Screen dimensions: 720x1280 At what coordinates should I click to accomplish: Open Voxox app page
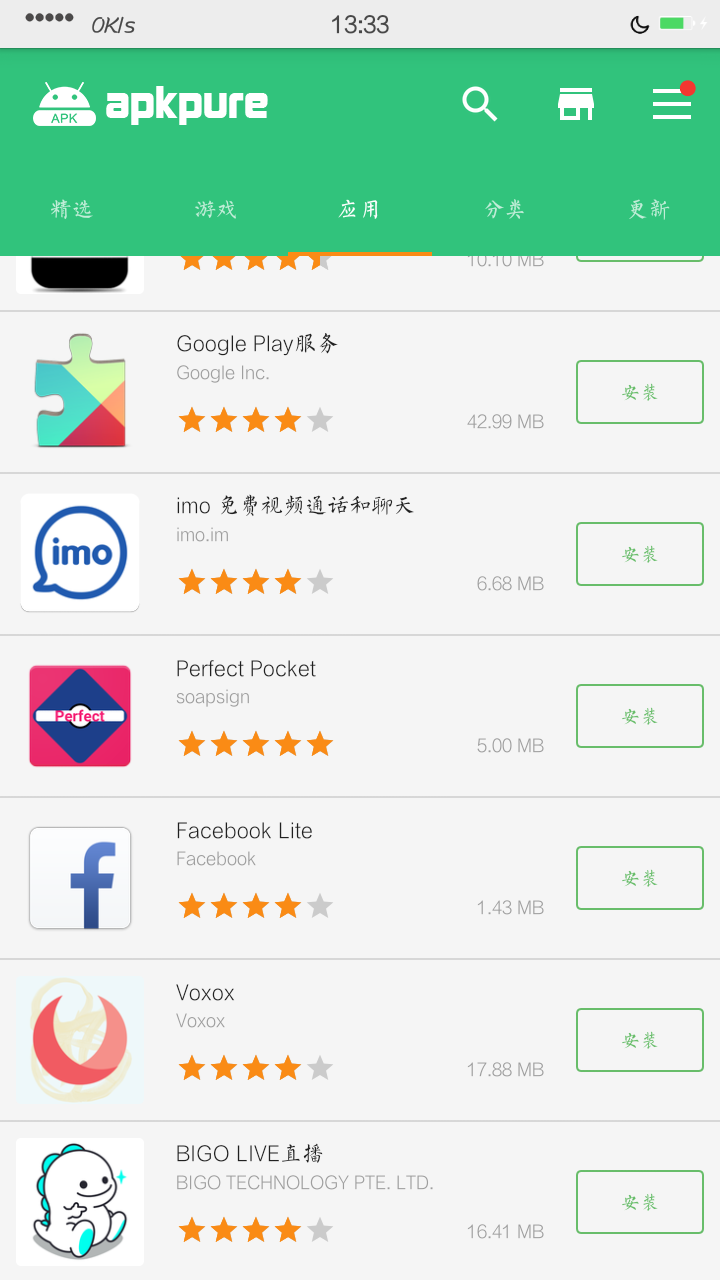click(205, 993)
